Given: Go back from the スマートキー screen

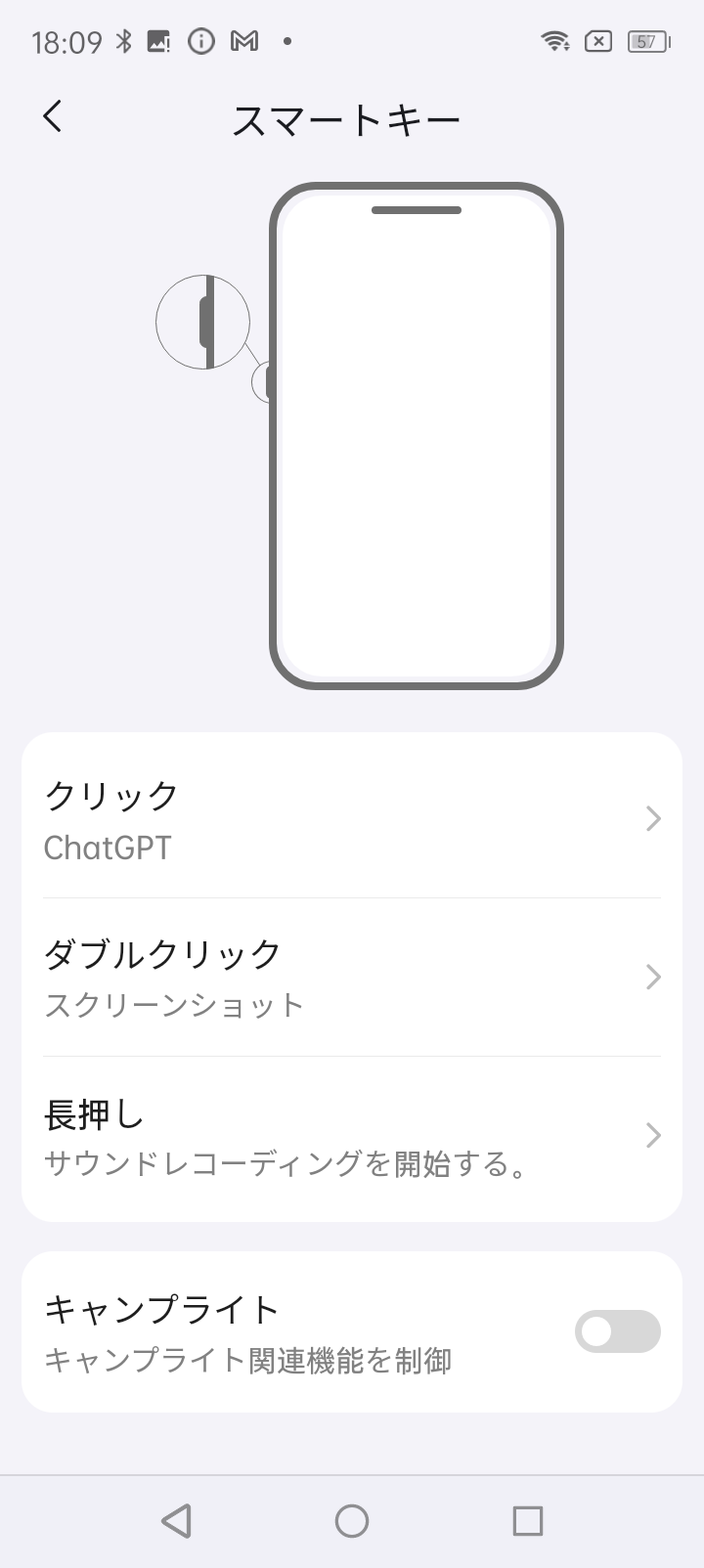Looking at the screenshot, I should [x=53, y=116].
